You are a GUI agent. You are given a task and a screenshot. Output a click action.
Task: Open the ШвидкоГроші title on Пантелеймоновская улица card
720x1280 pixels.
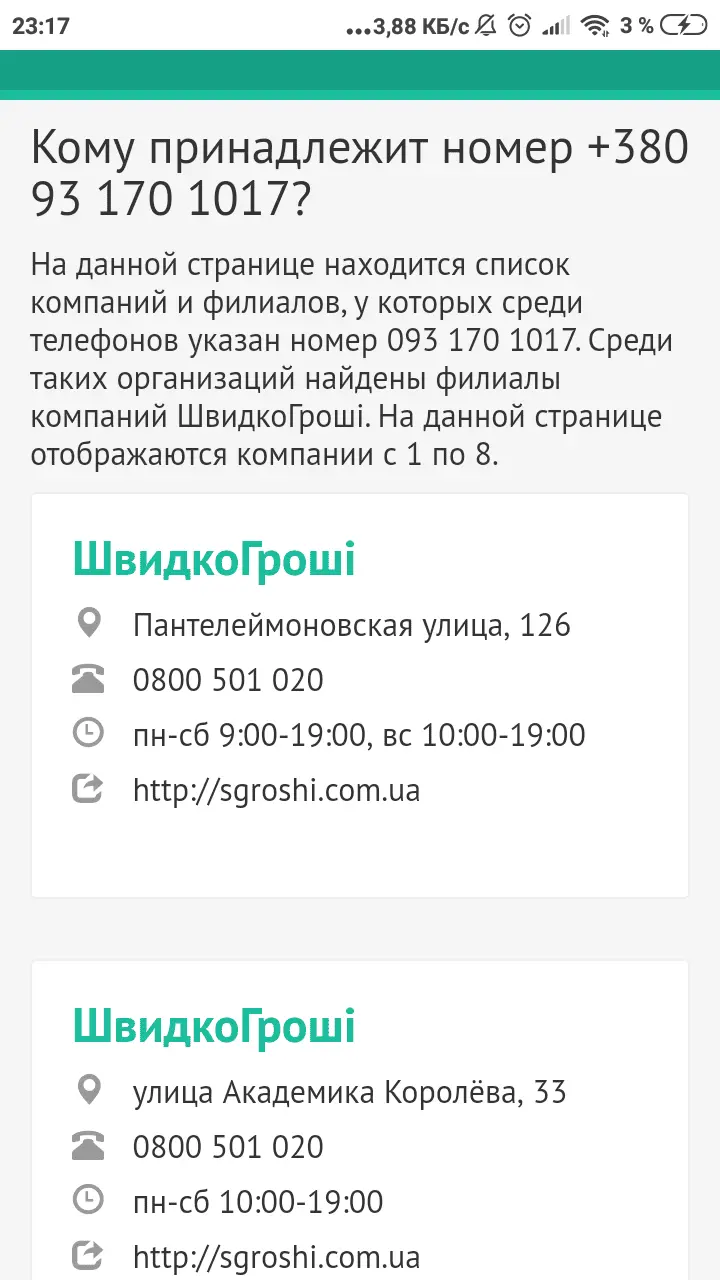(x=214, y=560)
